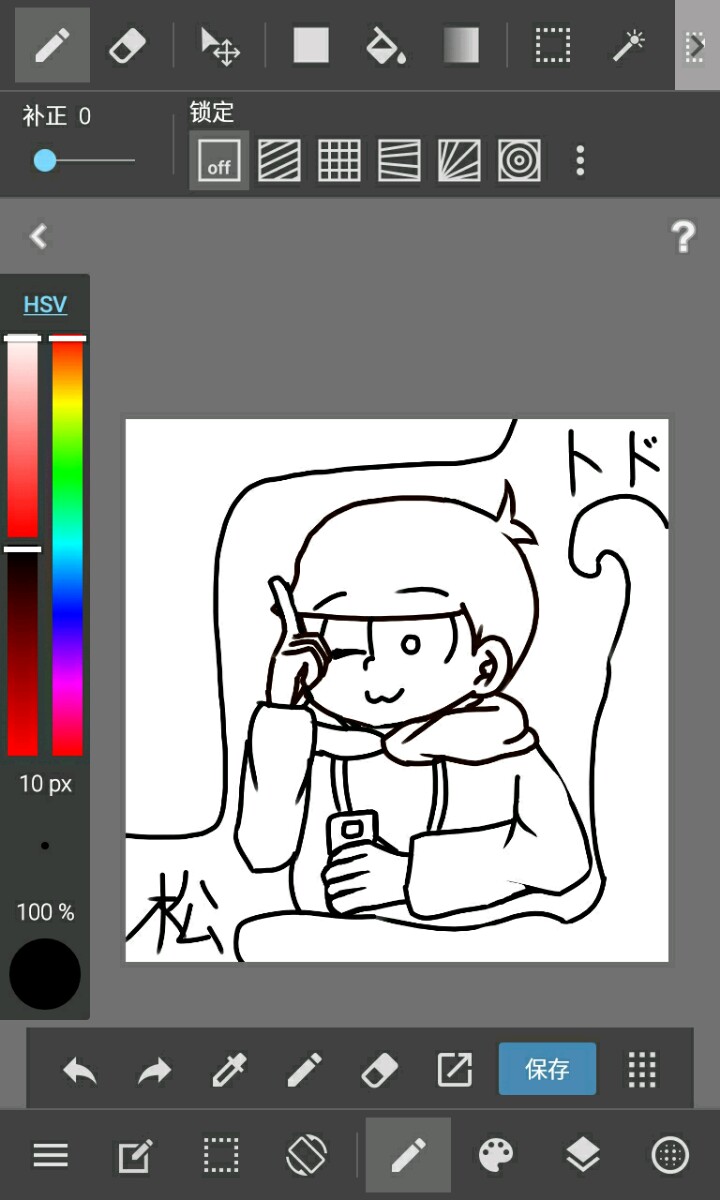The image size is (720, 1200).
Task: Select the eraser tool in top toolbar
Action: click(127, 45)
